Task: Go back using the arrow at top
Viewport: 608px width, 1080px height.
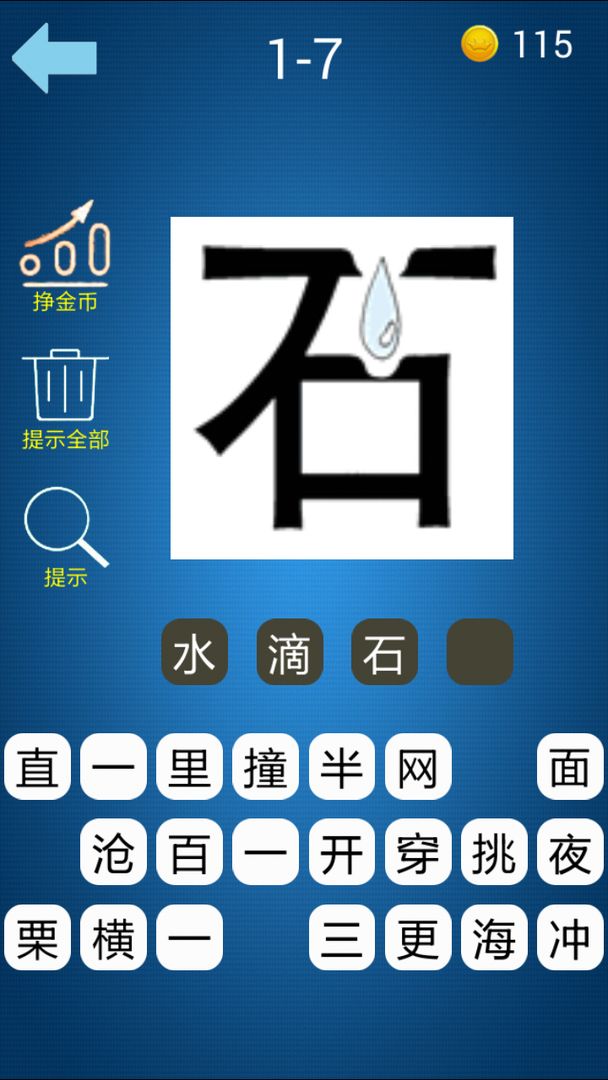Action: (55, 58)
